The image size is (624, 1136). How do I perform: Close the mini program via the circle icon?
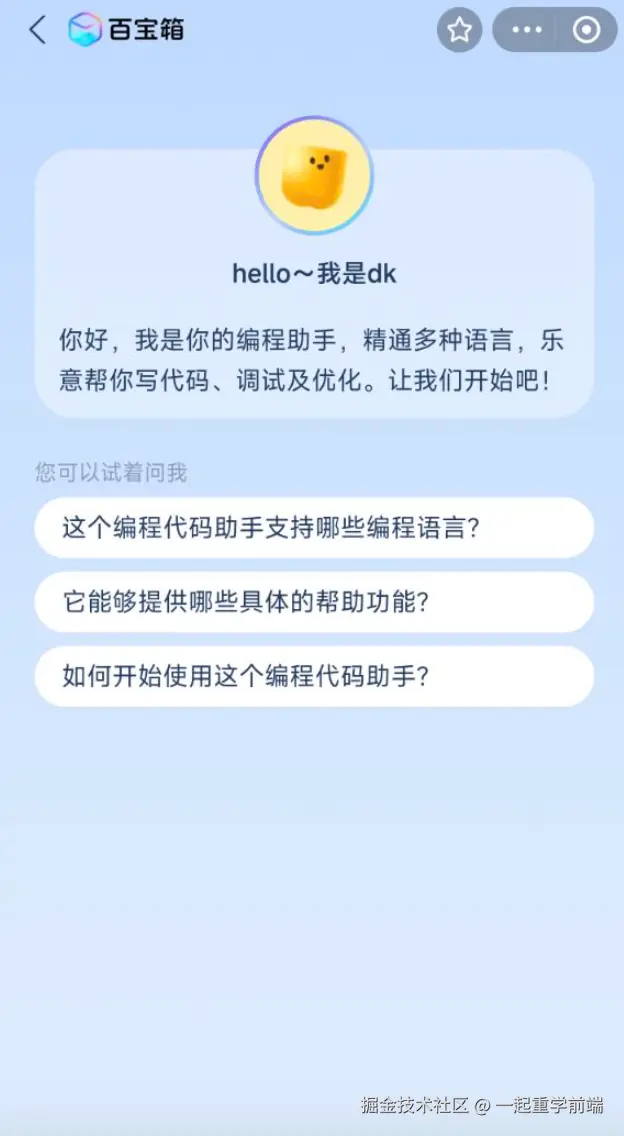(586, 30)
